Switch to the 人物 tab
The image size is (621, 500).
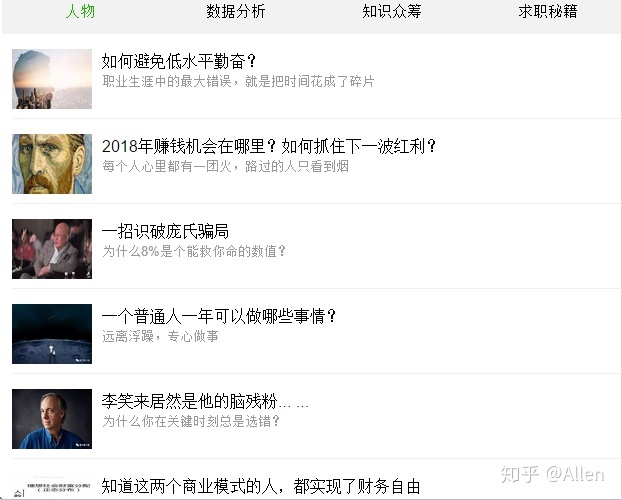point(80,12)
